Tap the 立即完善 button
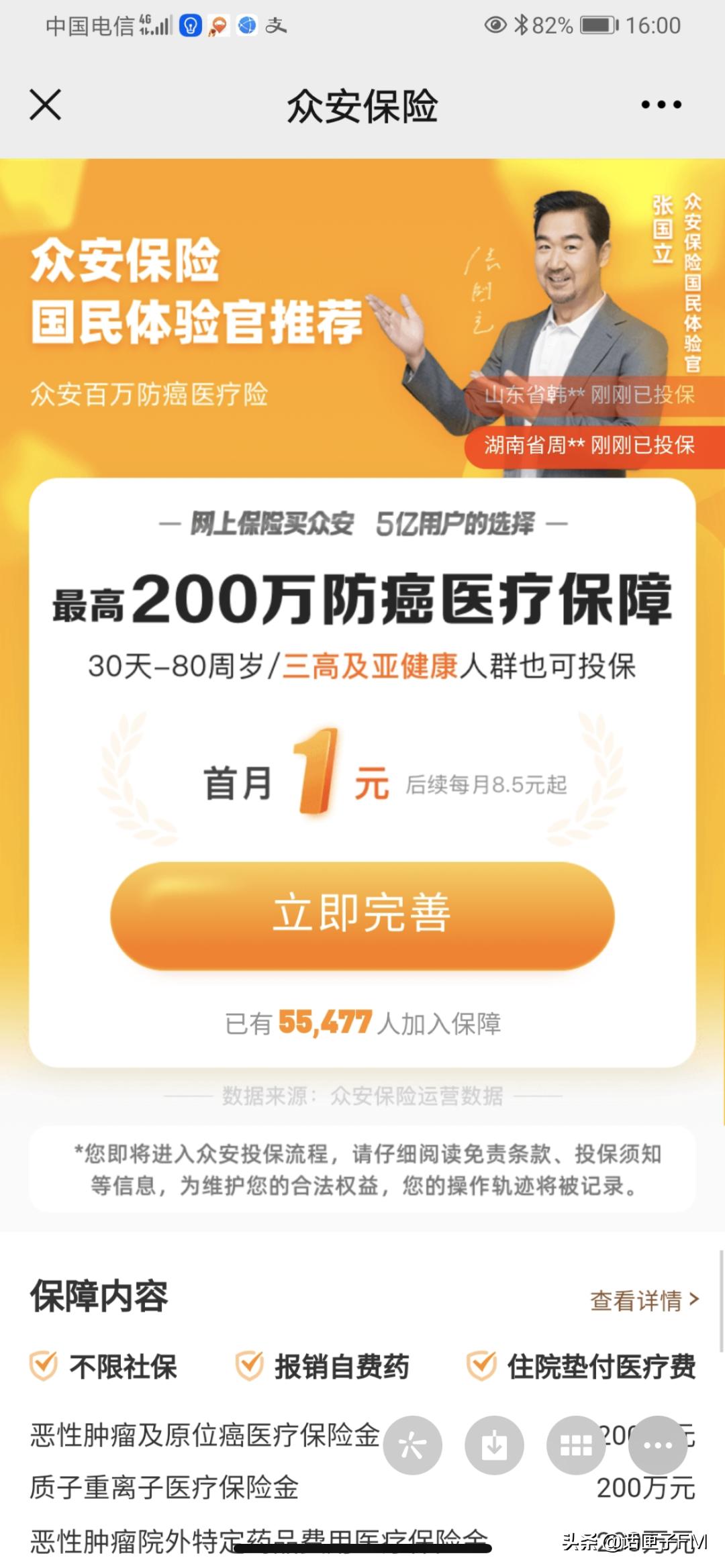Screen dimensions: 725x1568 coord(362,914)
